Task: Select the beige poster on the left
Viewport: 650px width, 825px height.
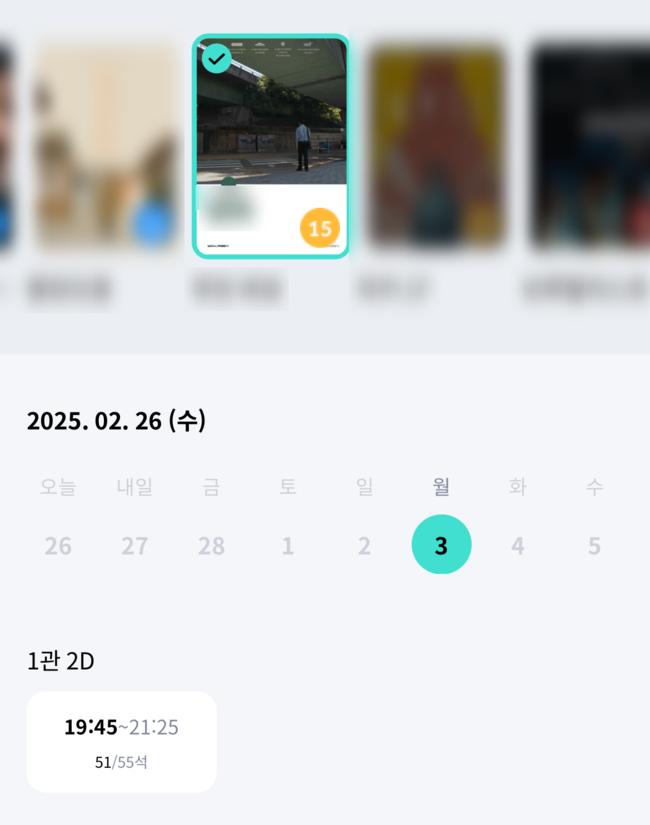Action: 105,146
